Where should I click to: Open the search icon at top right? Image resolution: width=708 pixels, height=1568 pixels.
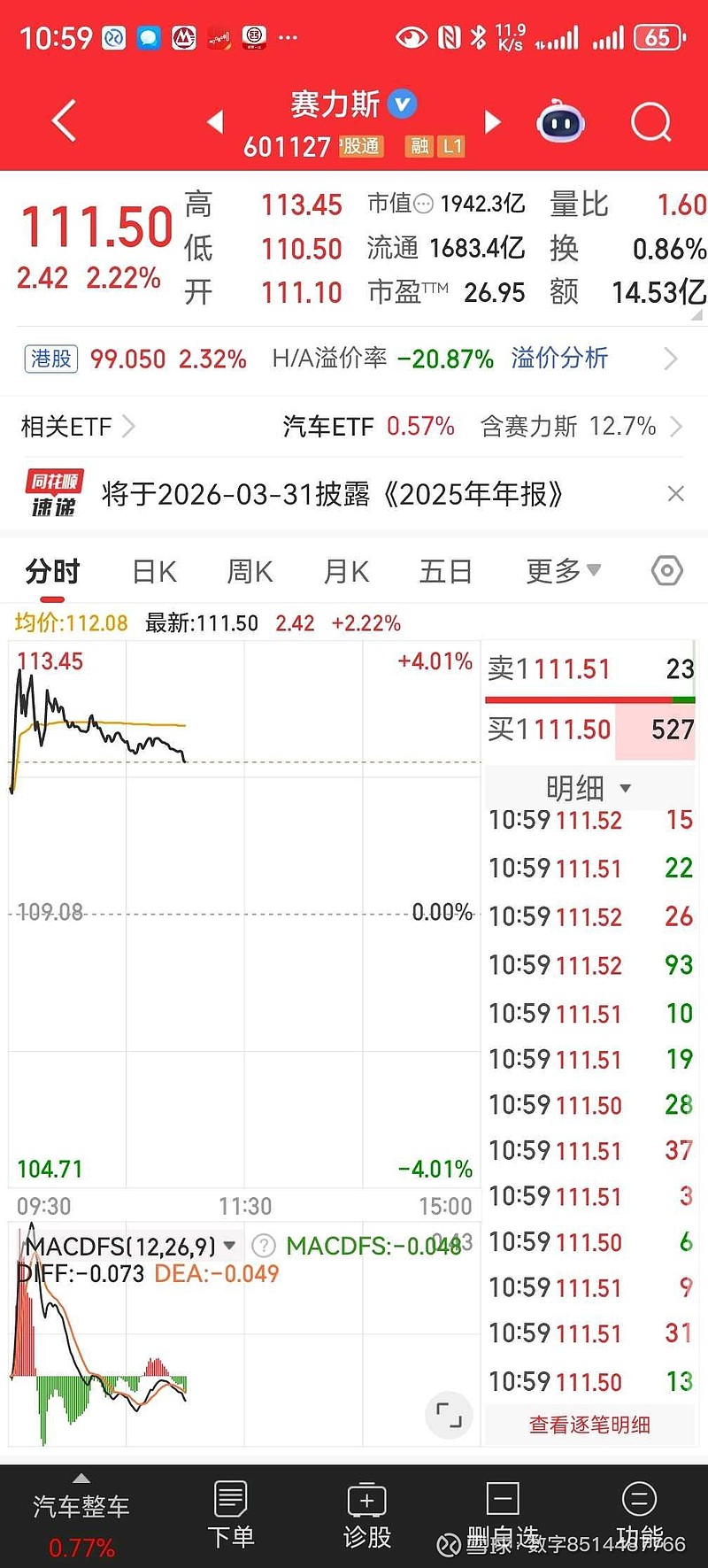[651, 122]
